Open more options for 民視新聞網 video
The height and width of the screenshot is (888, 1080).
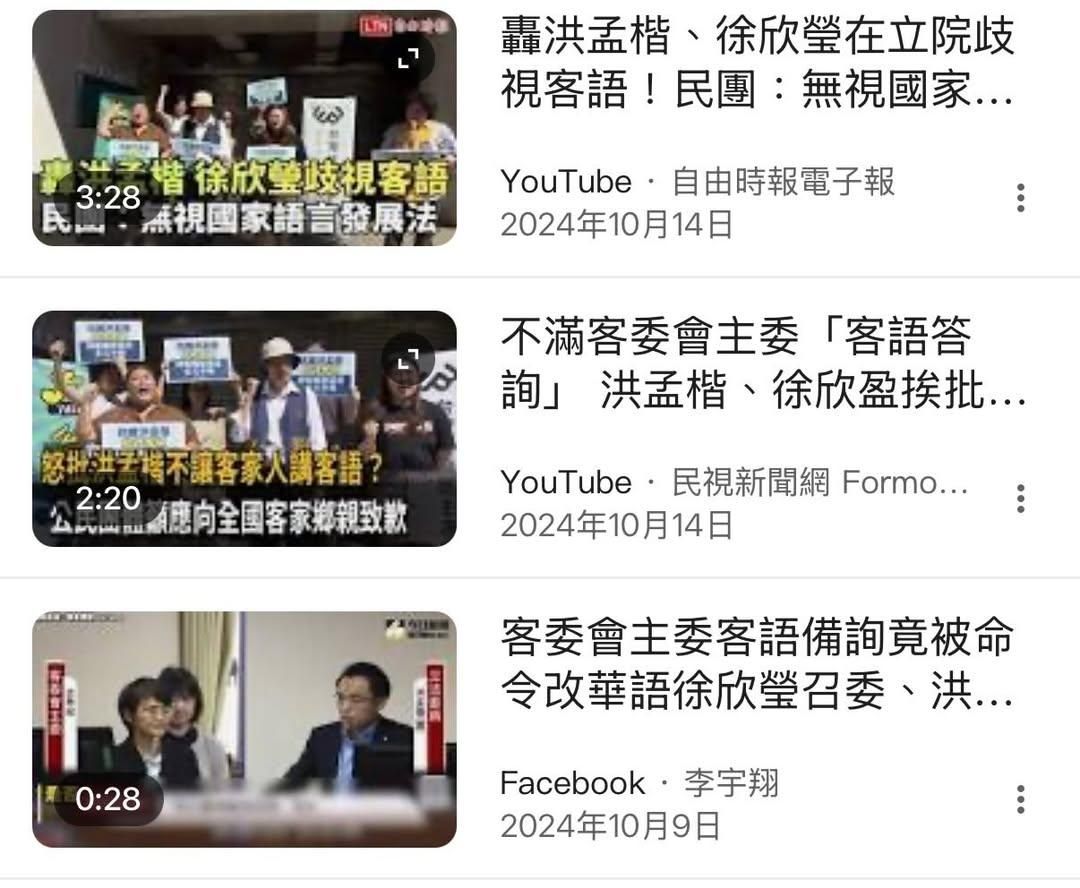[1020, 498]
